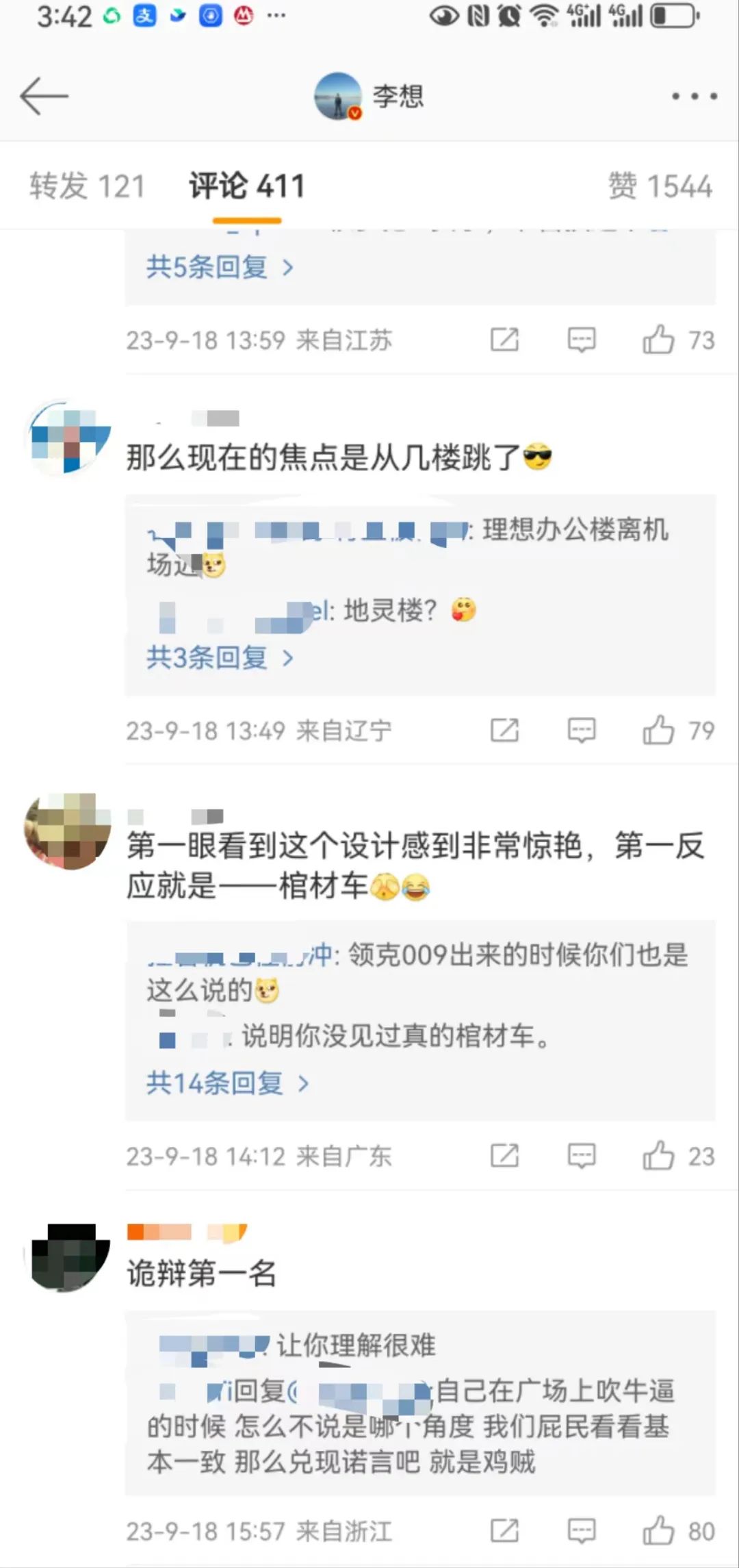Repost the 诡辩第一名 comment
This screenshot has height=1568, width=739.
pyautogui.click(x=504, y=1531)
